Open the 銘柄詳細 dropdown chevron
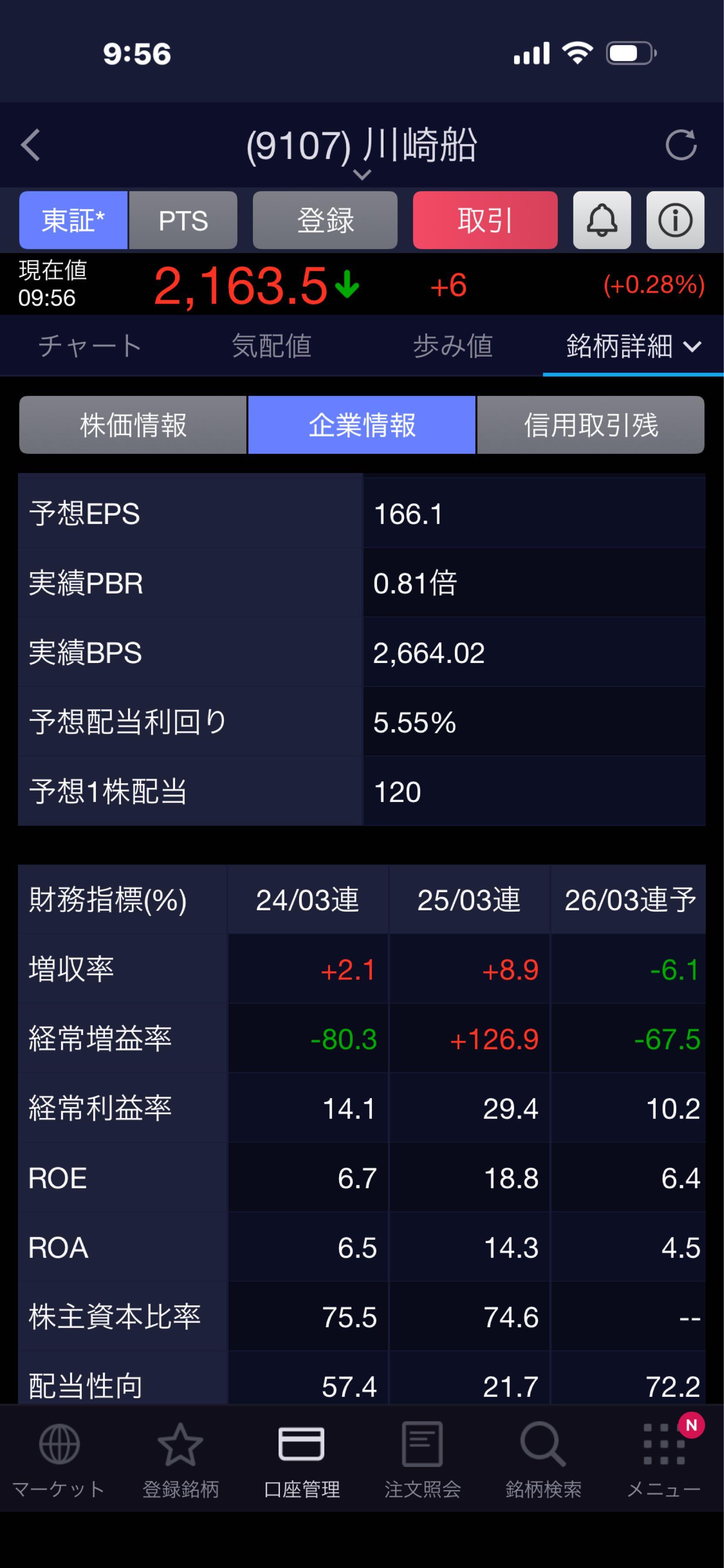724x1568 pixels. [692, 346]
